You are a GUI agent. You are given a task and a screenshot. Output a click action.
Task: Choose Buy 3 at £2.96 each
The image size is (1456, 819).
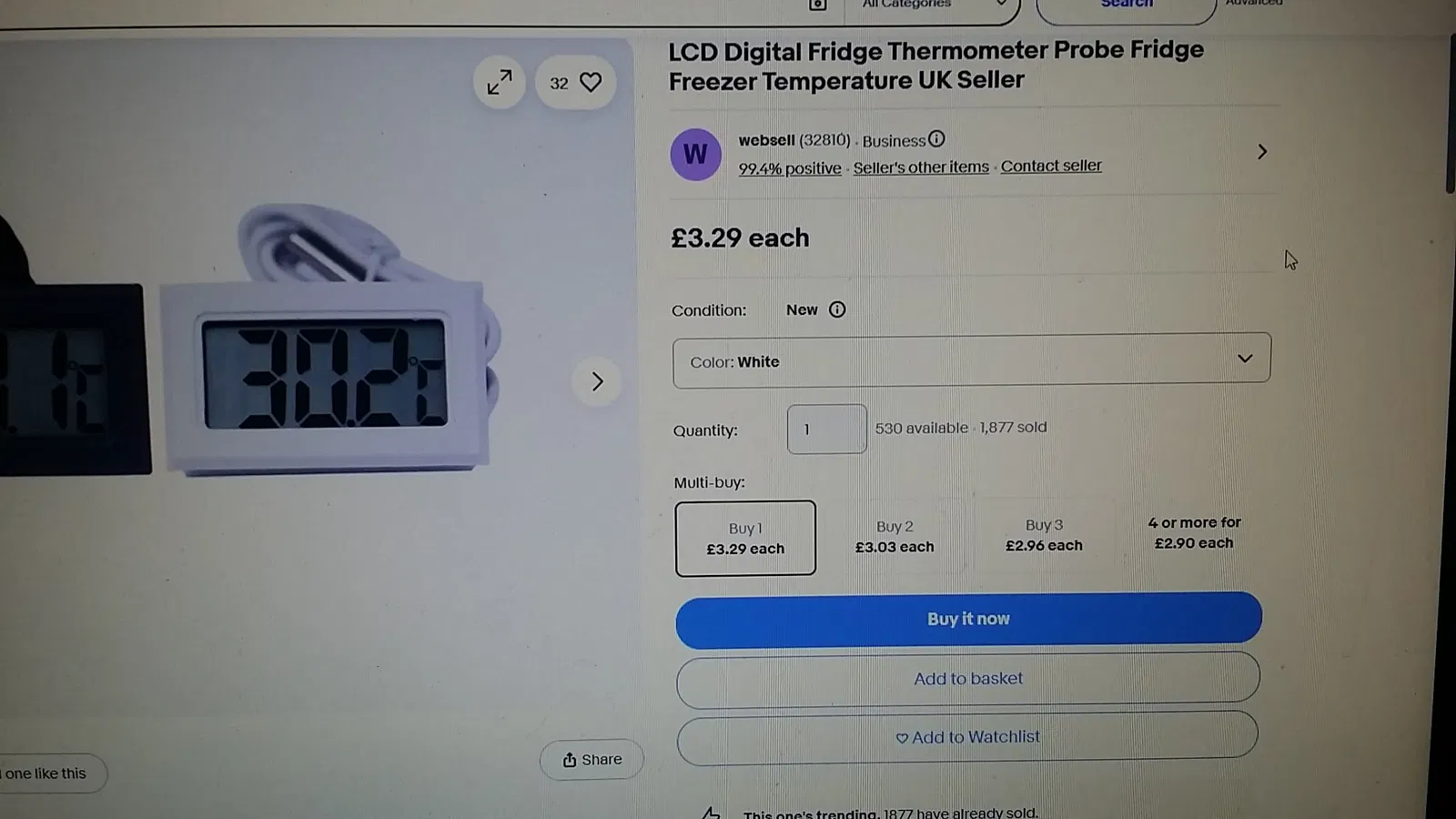coord(1044,535)
